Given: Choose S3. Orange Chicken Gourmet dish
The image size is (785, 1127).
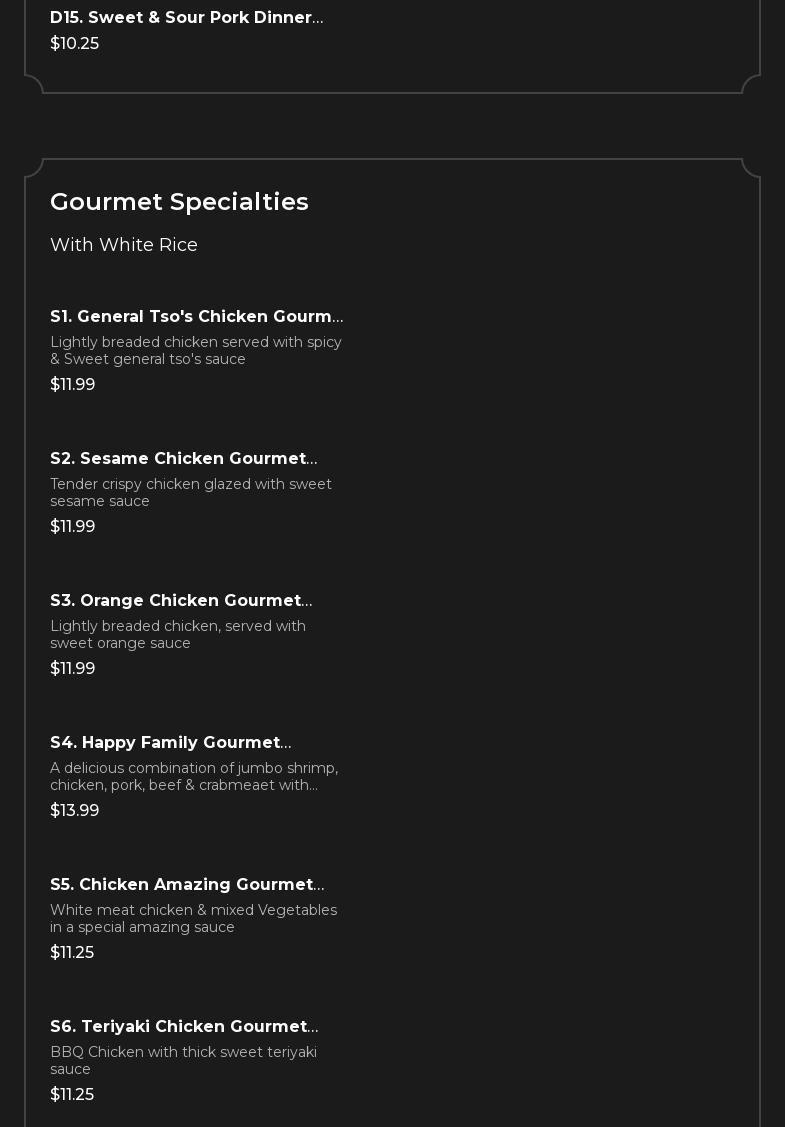Looking at the screenshot, I should click(x=181, y=601).
